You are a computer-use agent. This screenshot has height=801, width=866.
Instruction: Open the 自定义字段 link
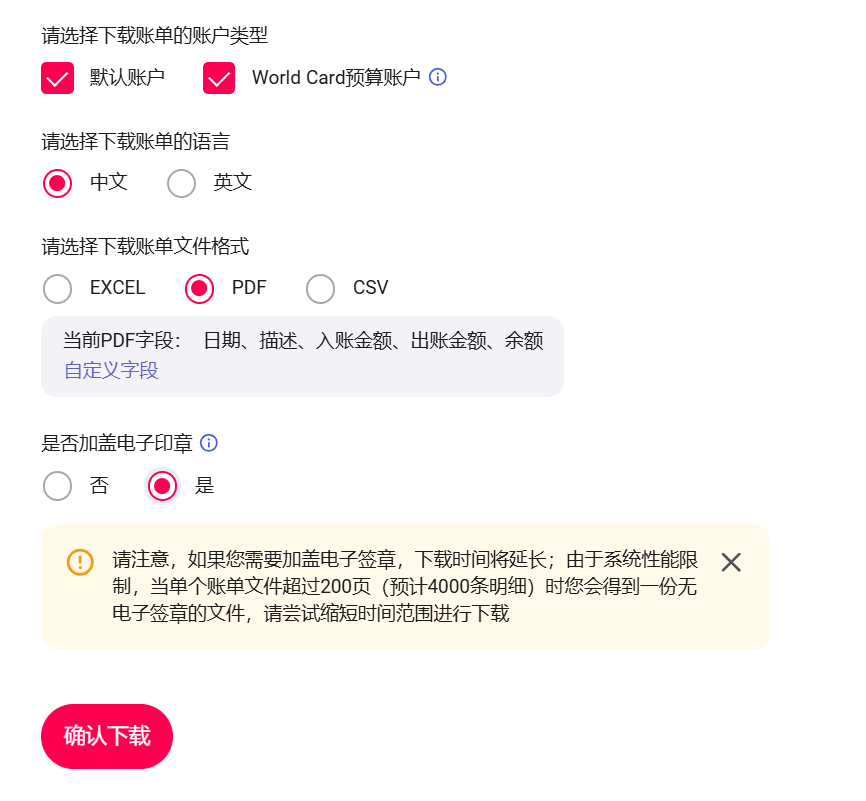click(x=111, y=370)
